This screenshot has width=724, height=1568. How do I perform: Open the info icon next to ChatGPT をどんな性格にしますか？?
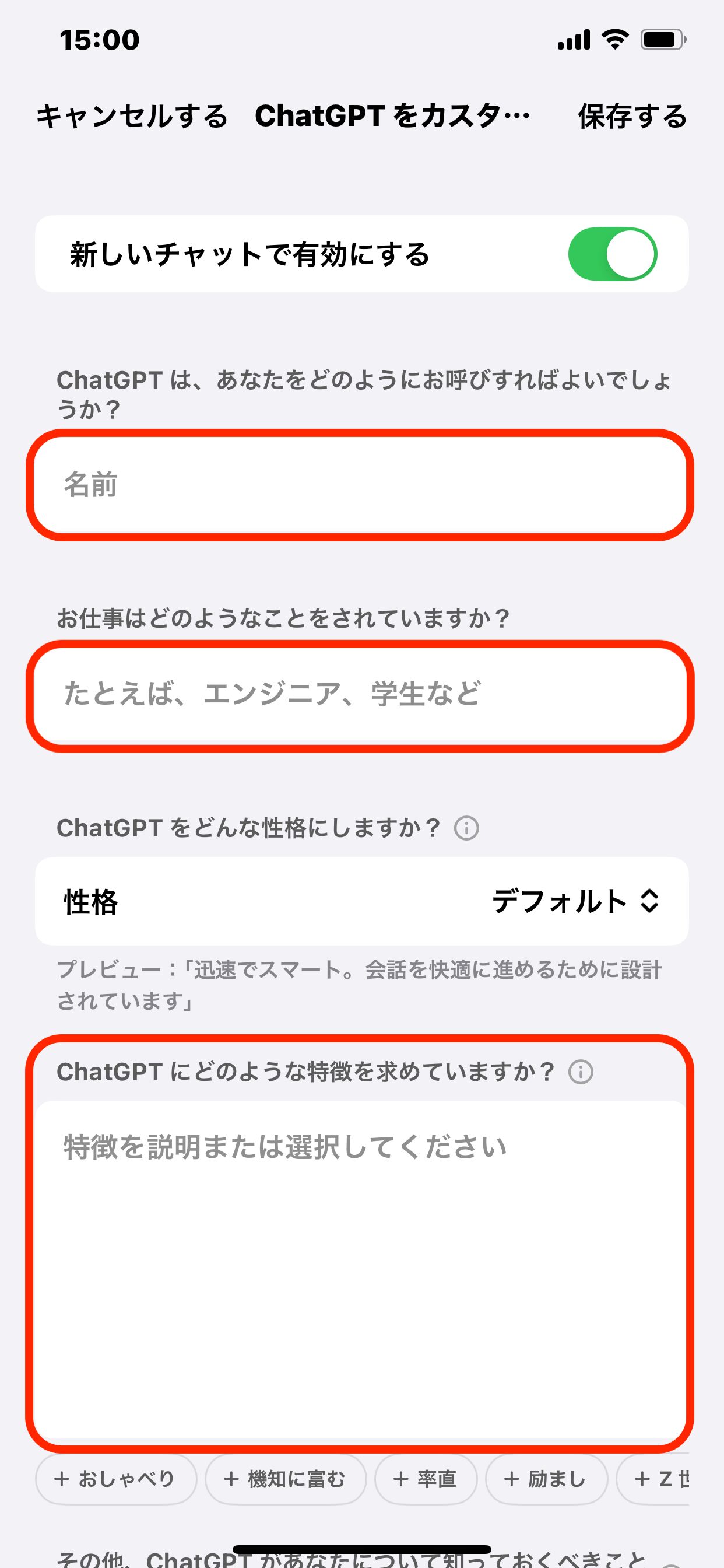(467, 828)
